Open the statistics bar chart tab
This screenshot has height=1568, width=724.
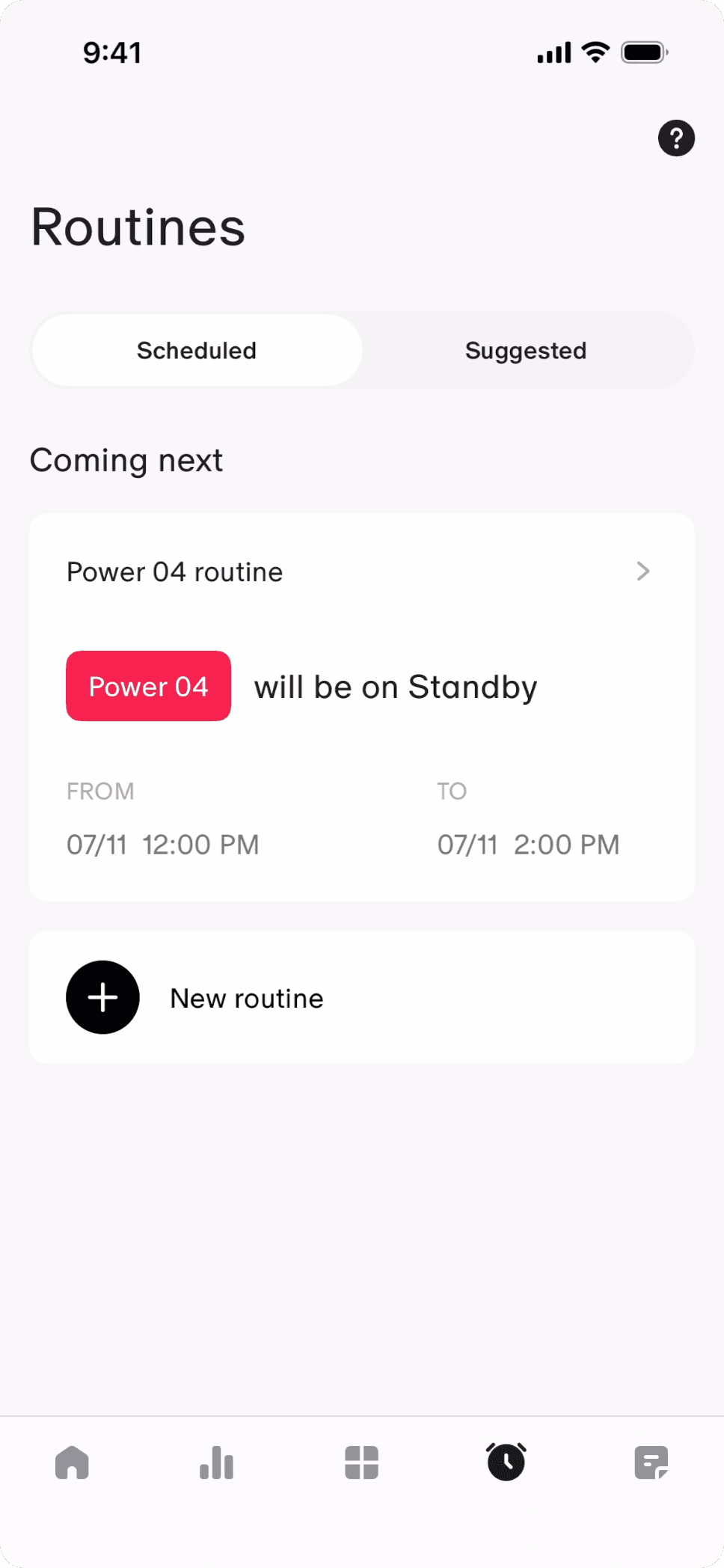point(217,1463)
